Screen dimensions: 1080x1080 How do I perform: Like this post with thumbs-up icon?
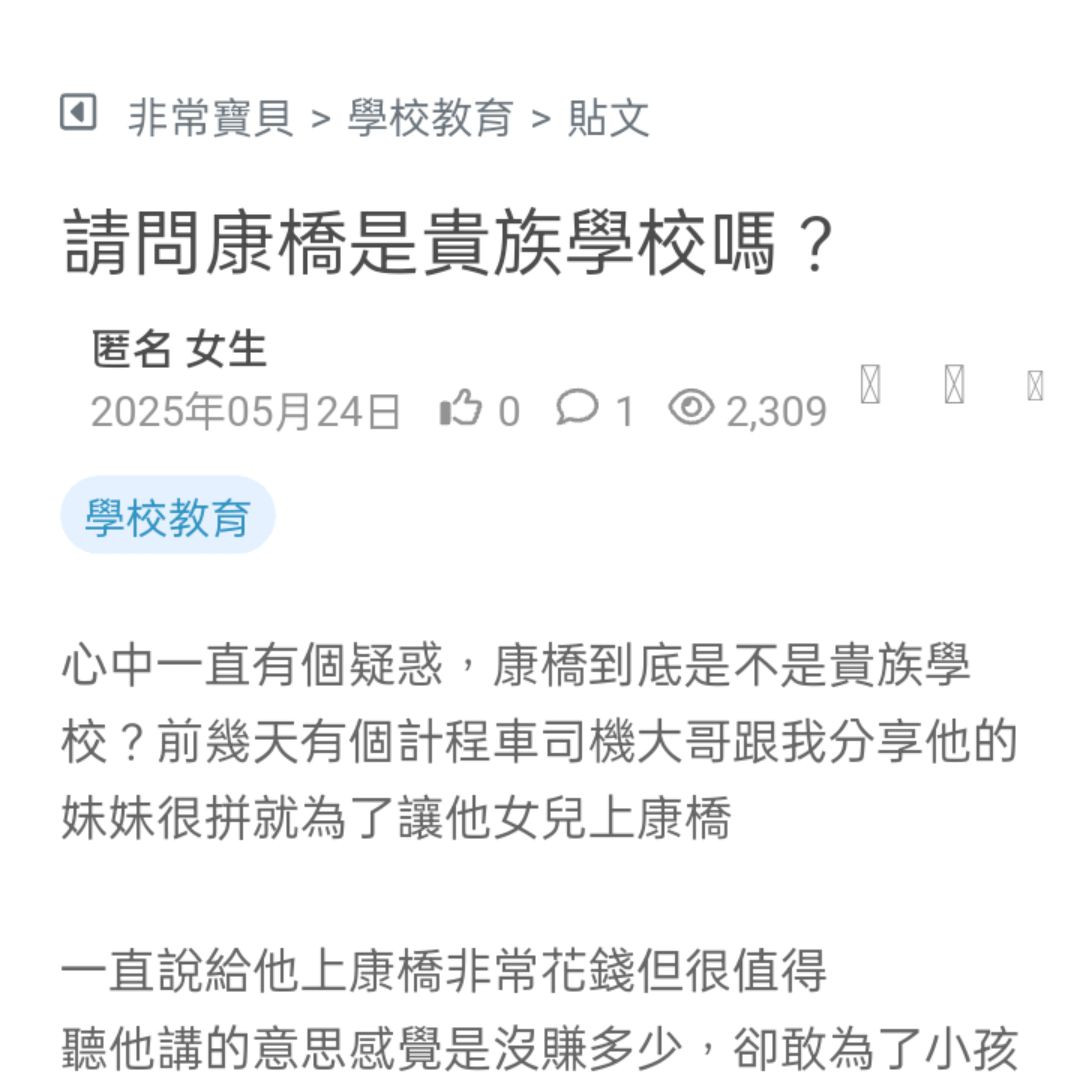point(461,410)
